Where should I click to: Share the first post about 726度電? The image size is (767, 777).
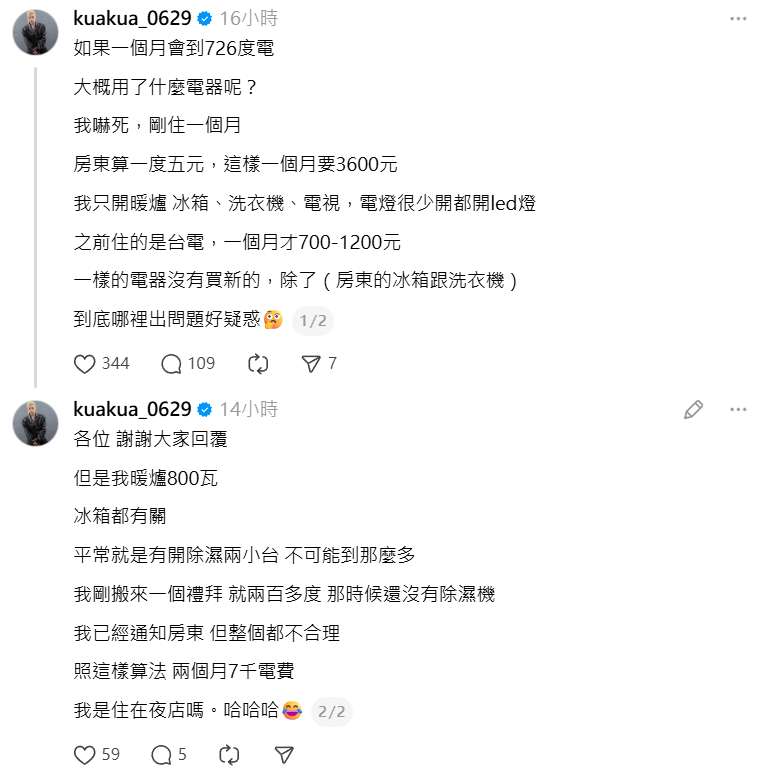click(311, 363)
